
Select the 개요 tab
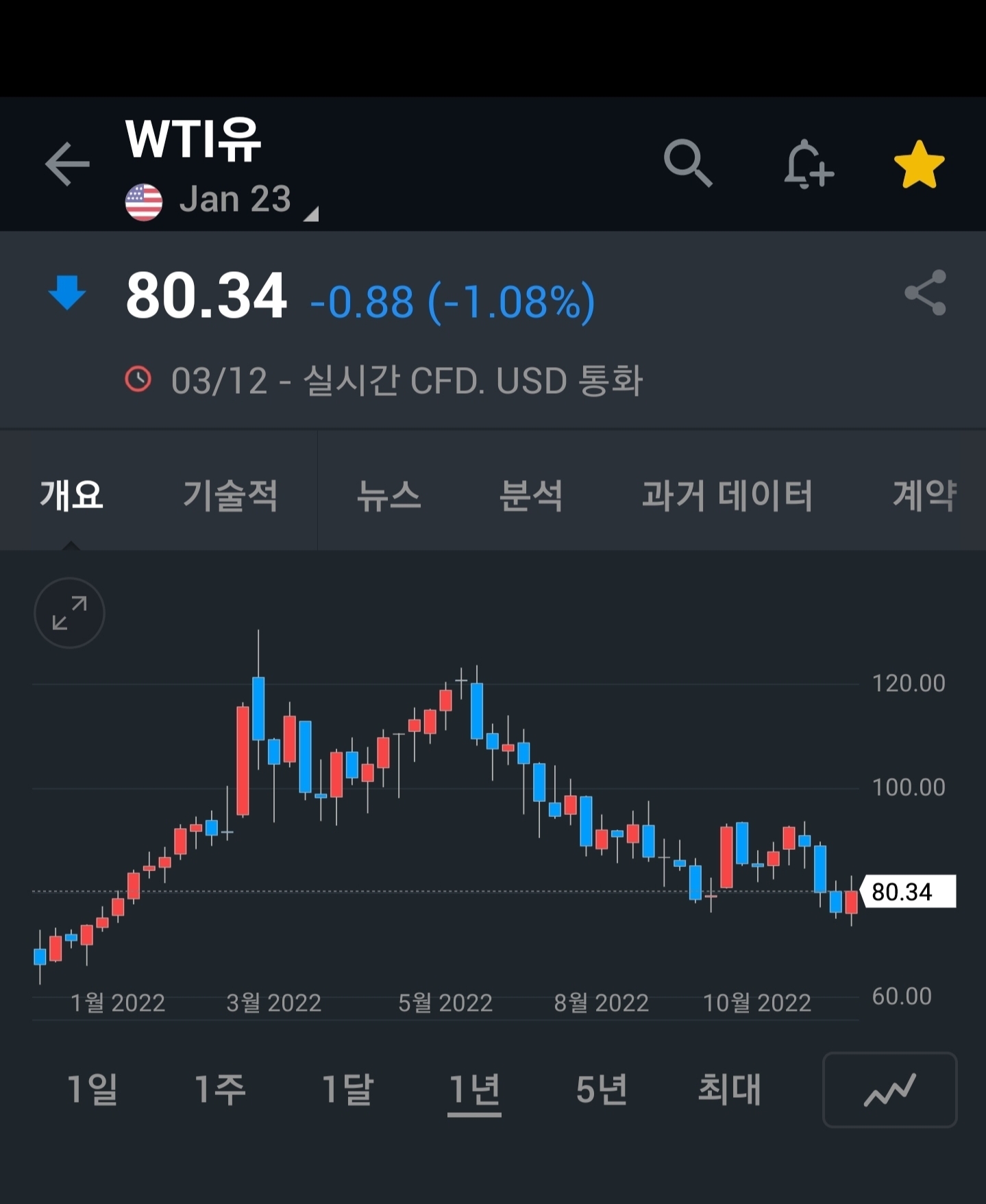[71, 494]
